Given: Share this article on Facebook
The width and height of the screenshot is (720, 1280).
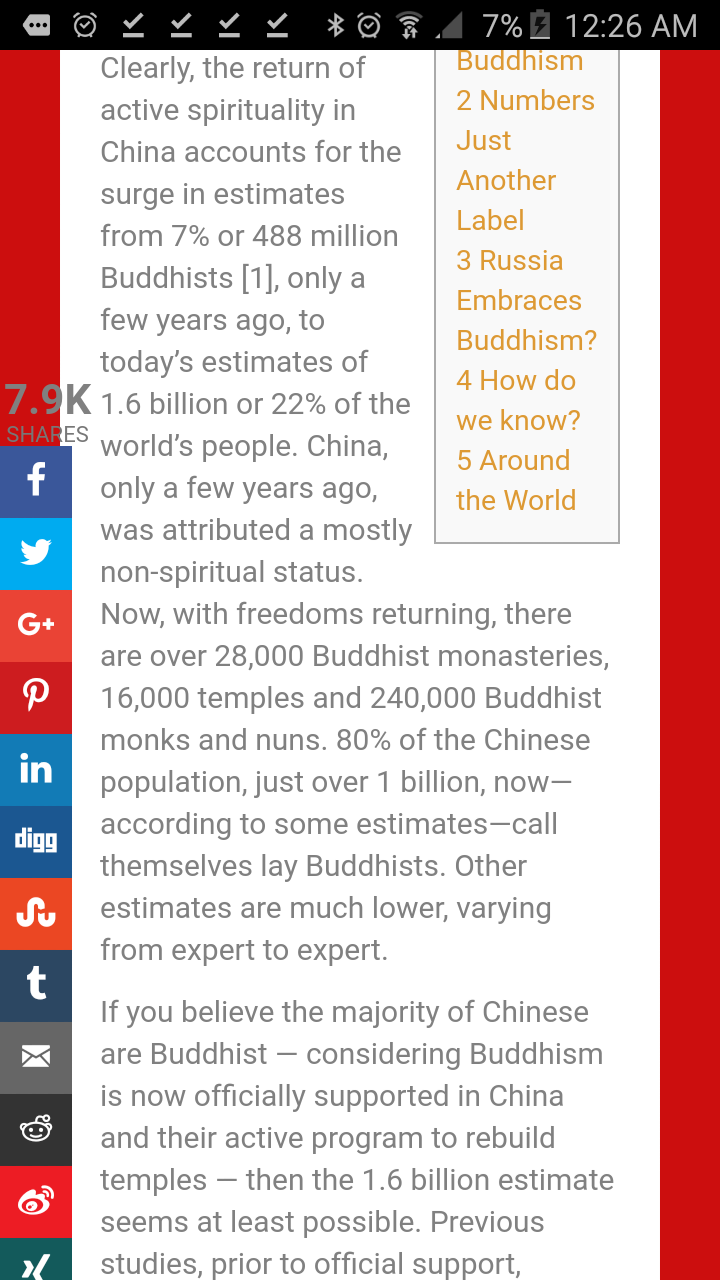Looking at the screenshot, I should coord(36,481).
